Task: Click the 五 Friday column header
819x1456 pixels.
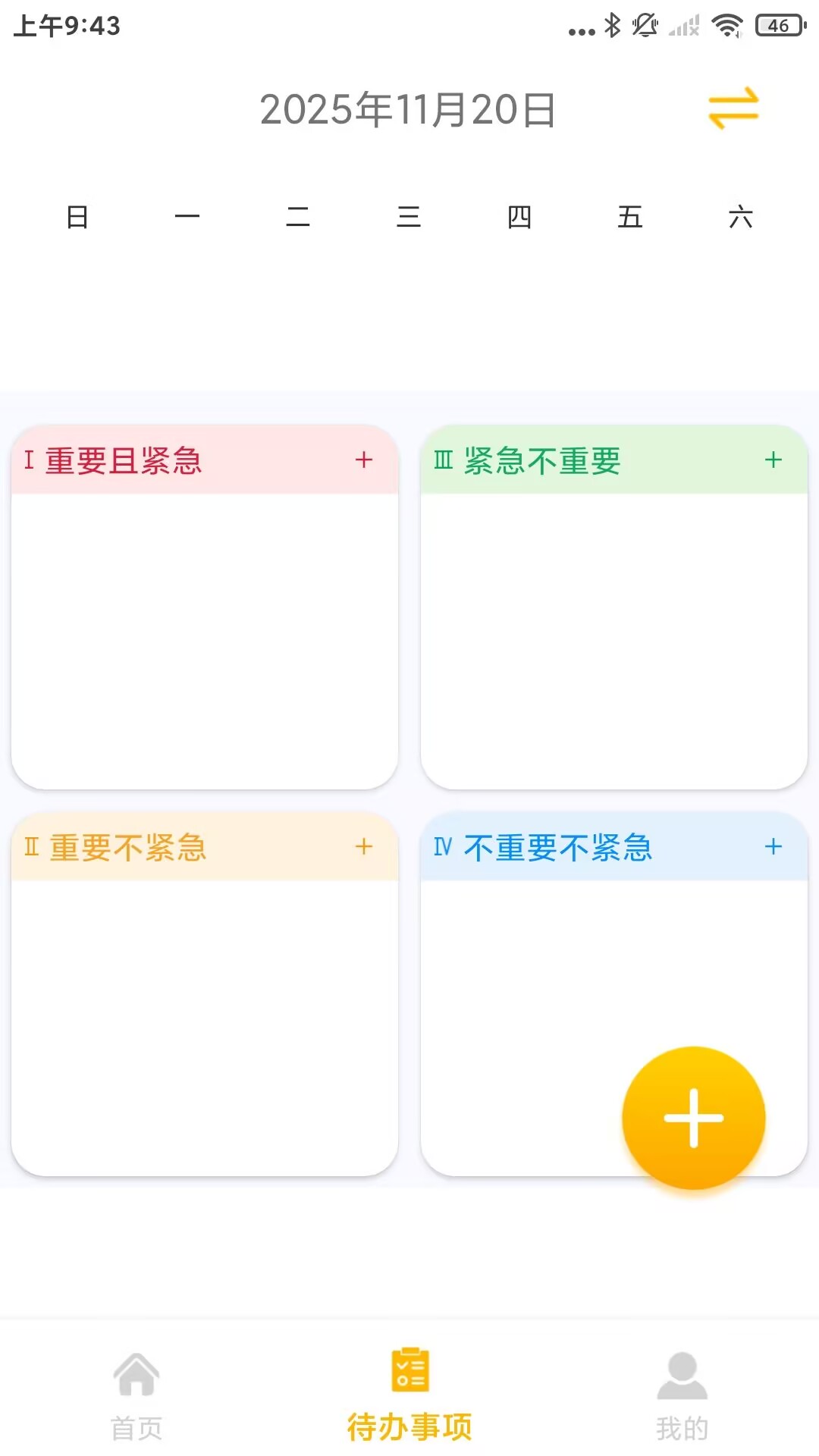Action: (630, 218)
